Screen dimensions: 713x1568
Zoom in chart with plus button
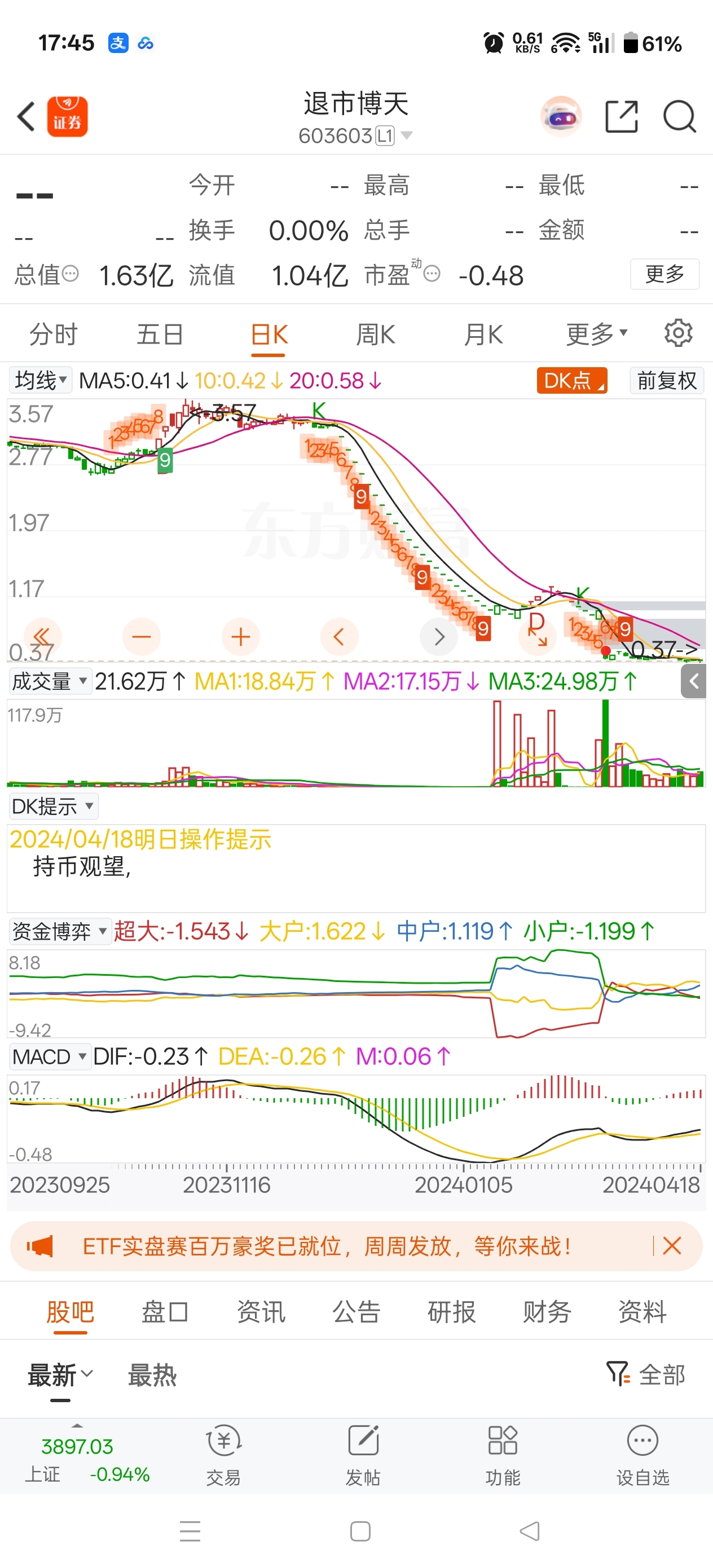tap(240, 637)
